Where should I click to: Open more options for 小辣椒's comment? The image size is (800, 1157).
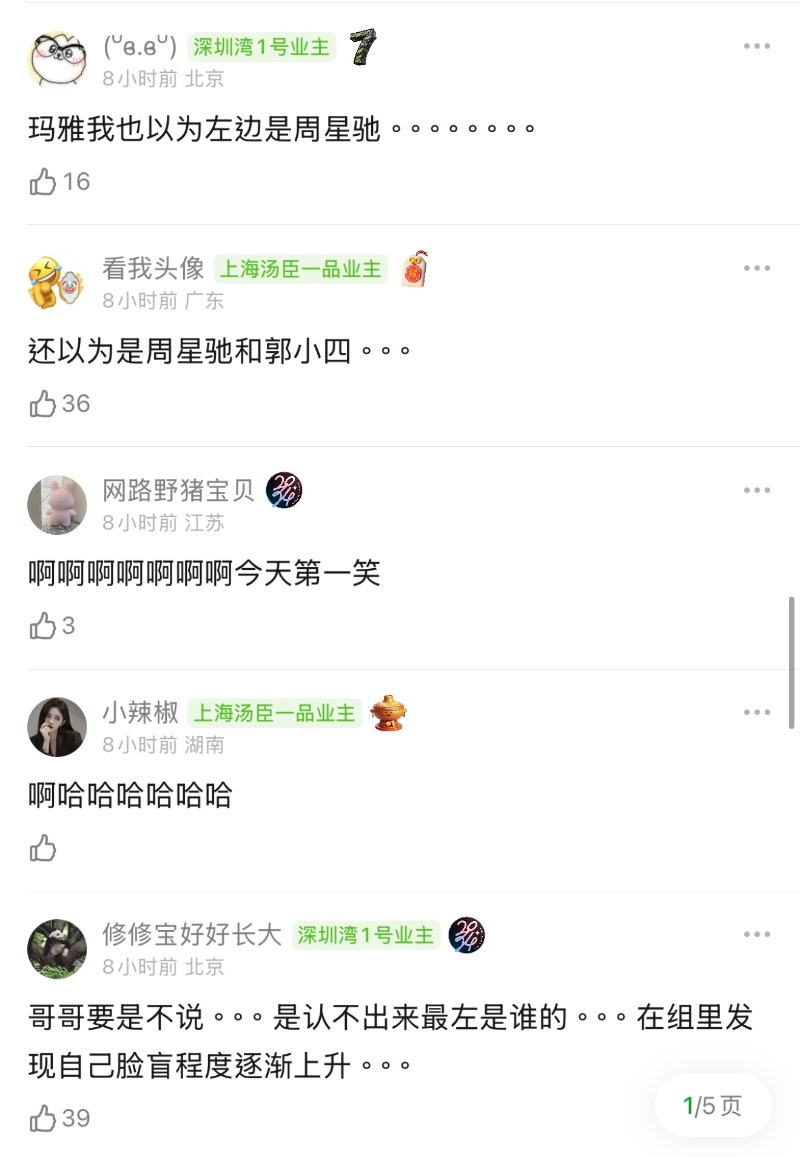757,712
